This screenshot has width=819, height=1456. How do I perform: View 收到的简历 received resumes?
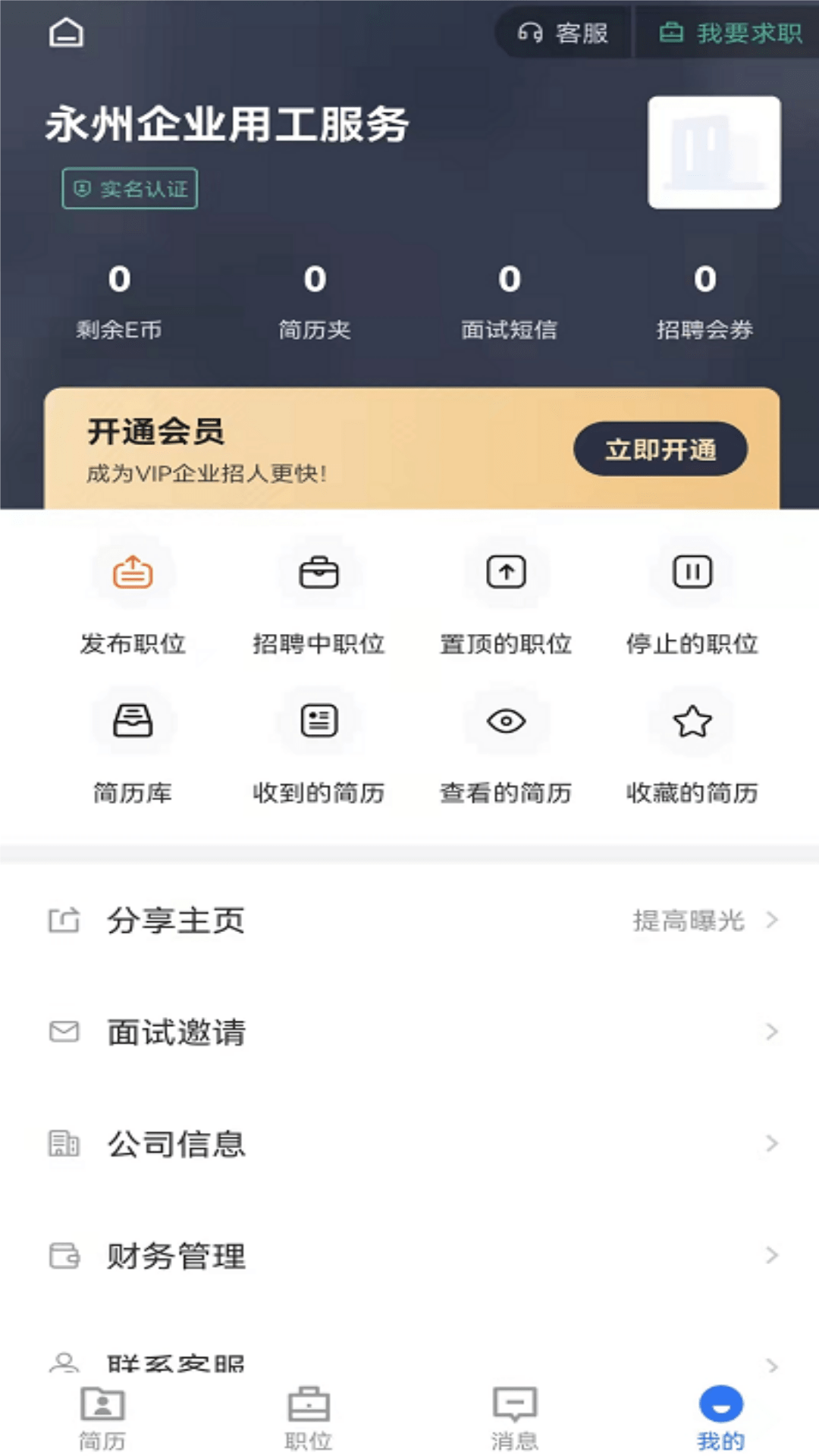tap(318, 722)
